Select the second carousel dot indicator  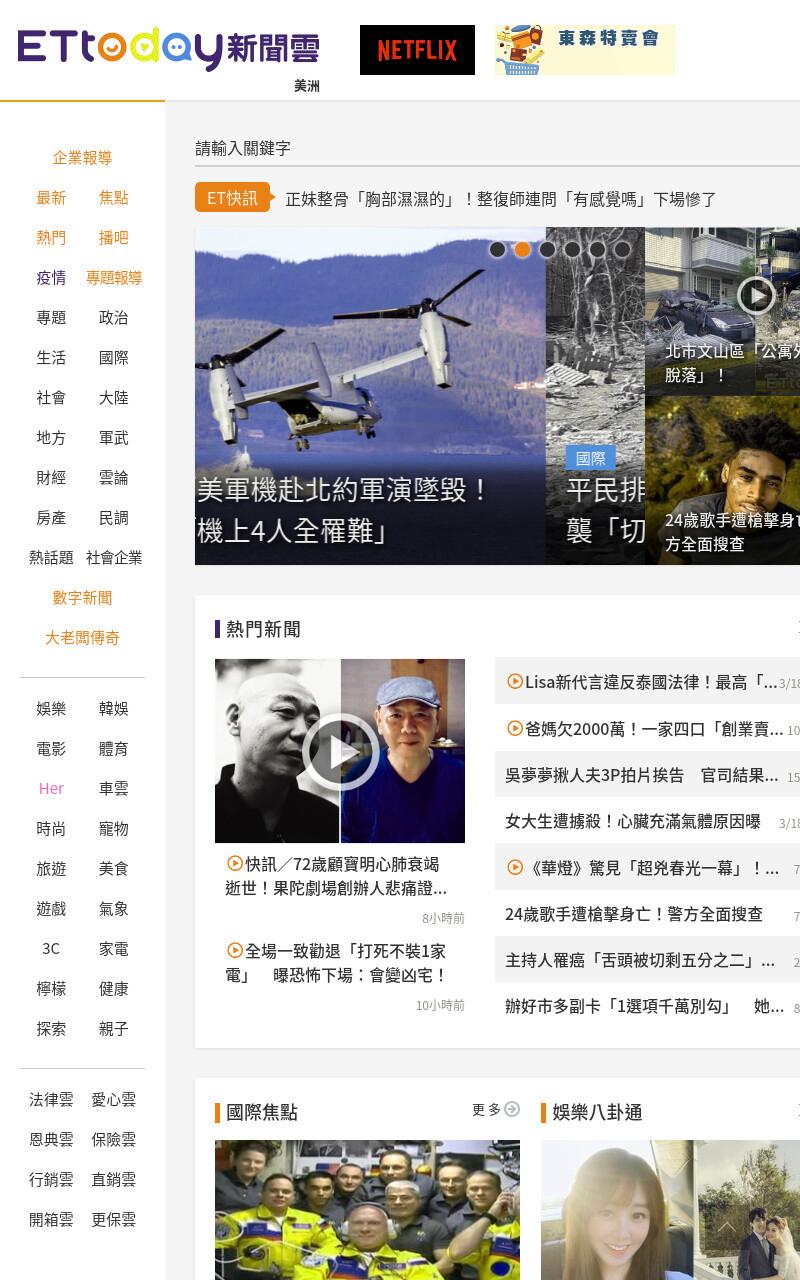522,250
